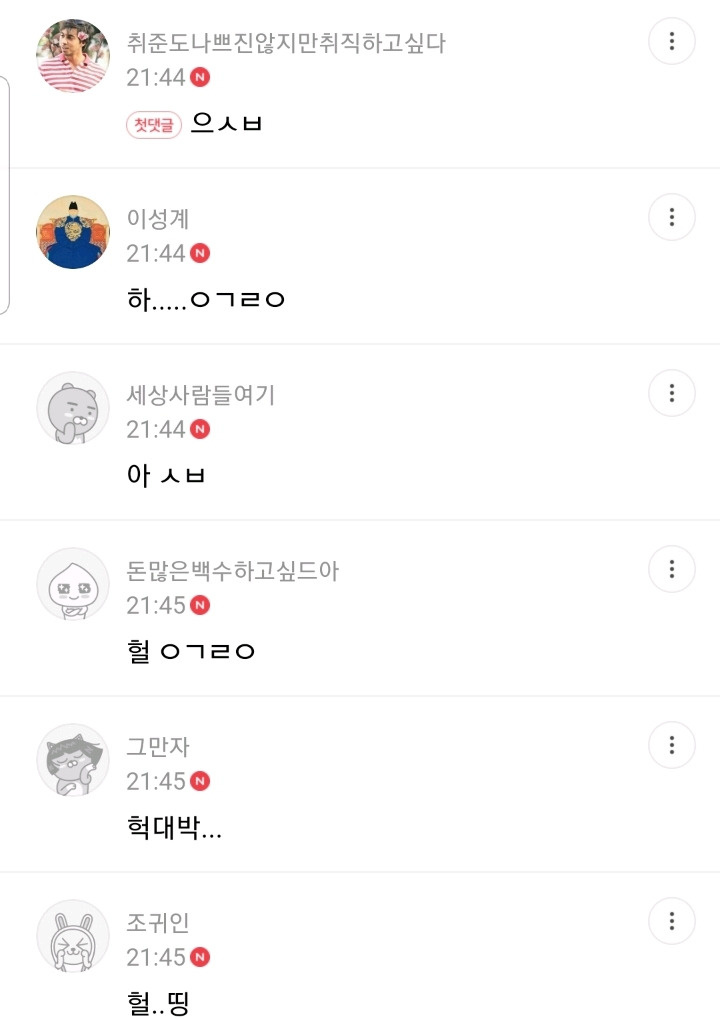720x1020 pixels.
Task: Open the options menu for 이성계's comment
Action: tap(672, 217)
